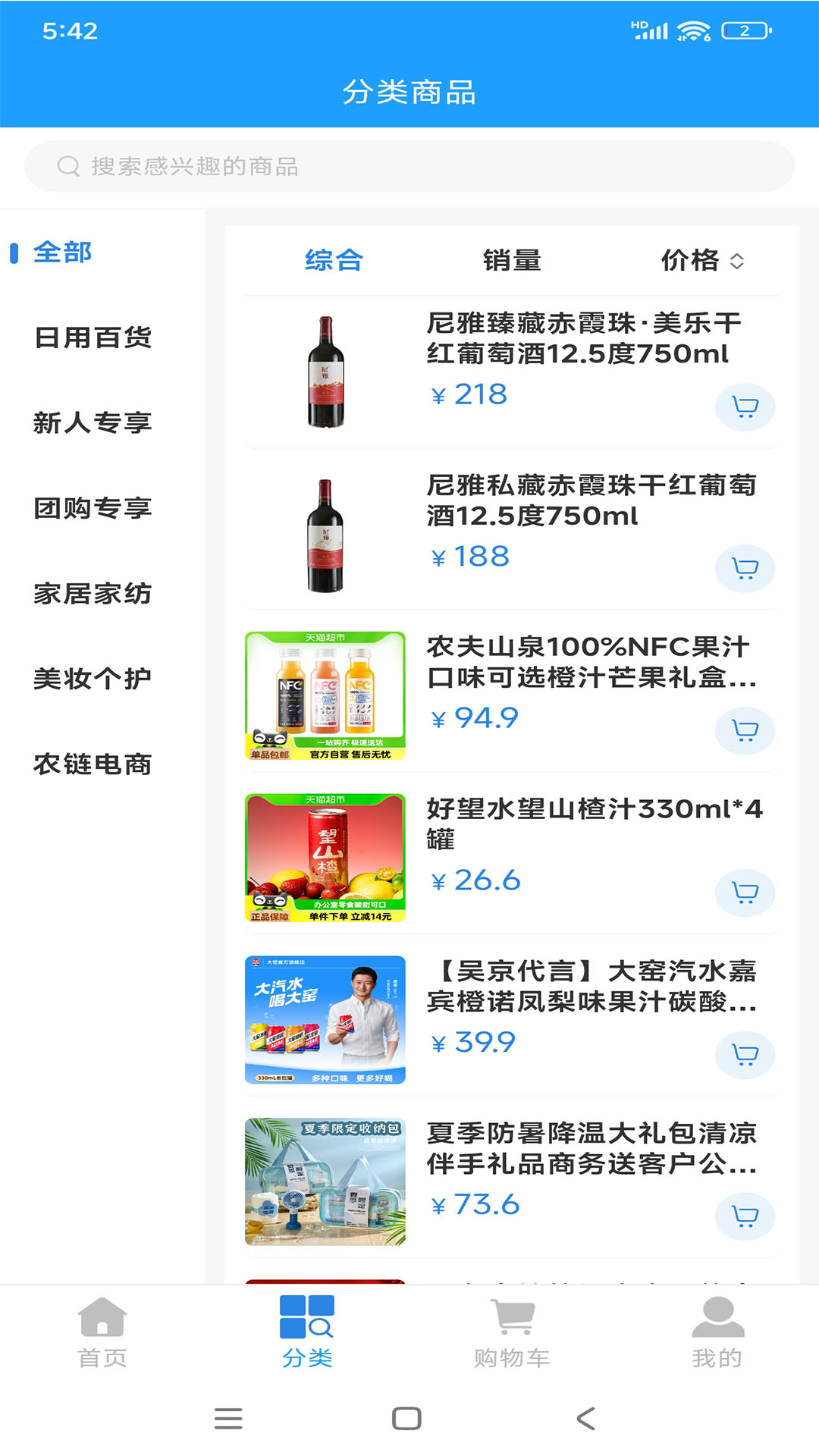The width and height of the screenshot is (819, 1456).
Task: Open the 好望水望山楂汁 product thumbnail
Action: (325, 855)
